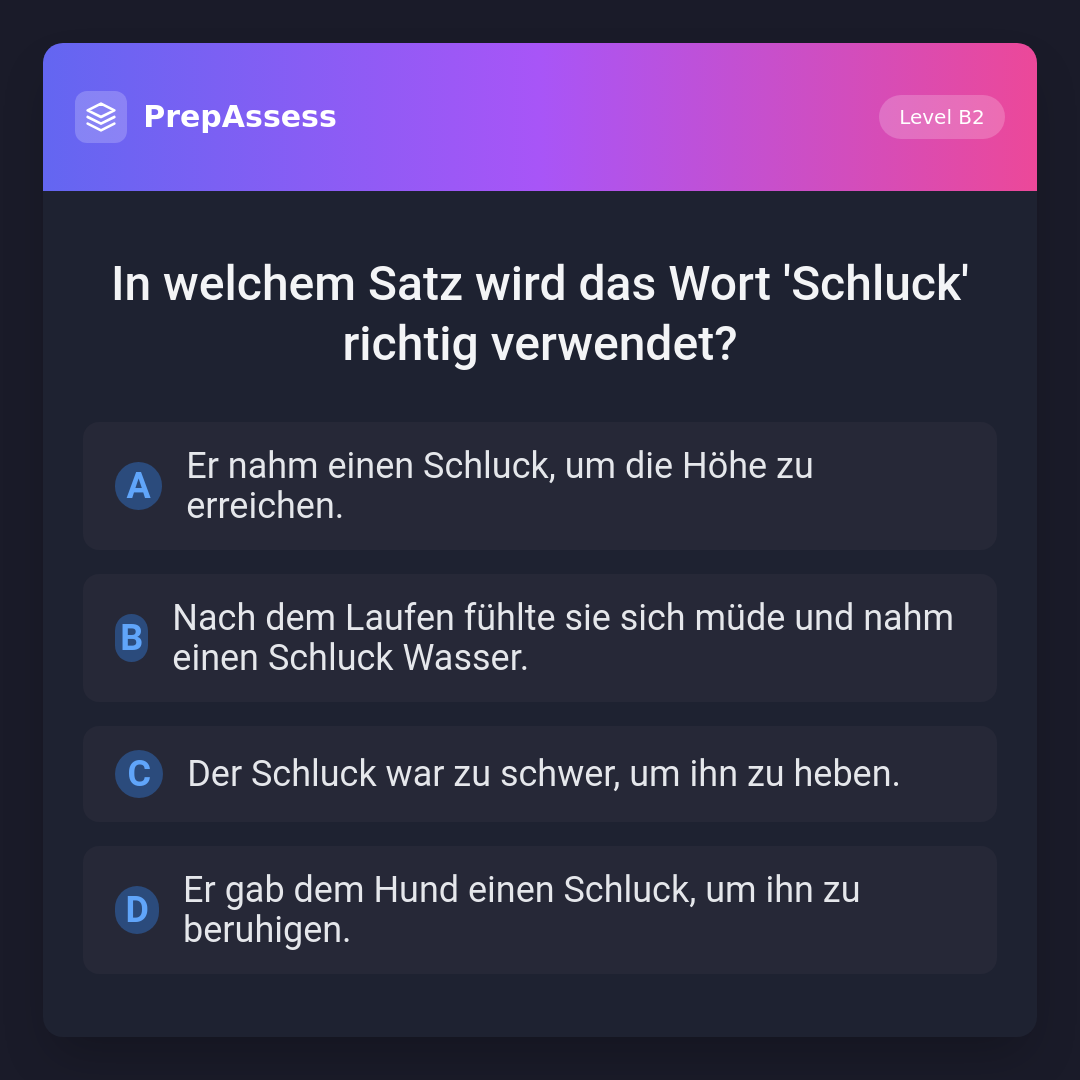
Task: Select answer A about reaching the height
Action: pos(540,486)
